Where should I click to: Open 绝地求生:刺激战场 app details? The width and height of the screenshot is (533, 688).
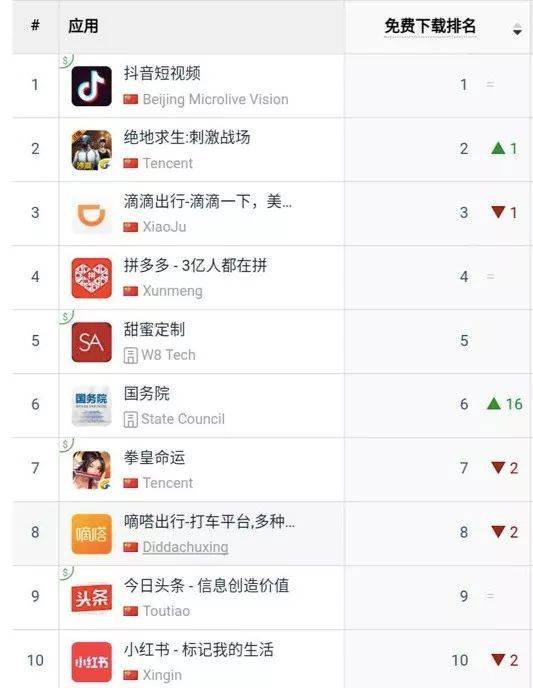click(x=187, y=137)
